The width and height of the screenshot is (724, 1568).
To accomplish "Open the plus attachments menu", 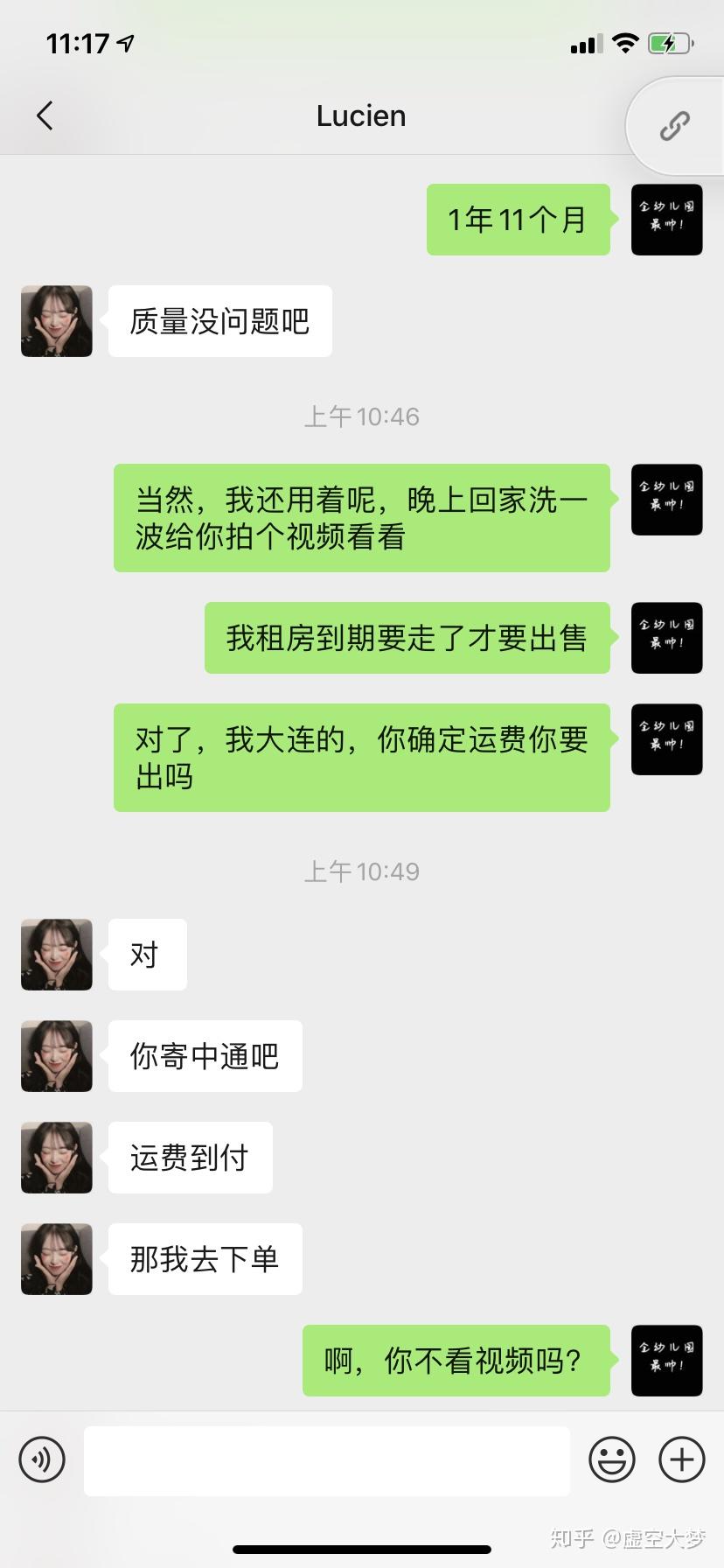I will click(682, 1459).
